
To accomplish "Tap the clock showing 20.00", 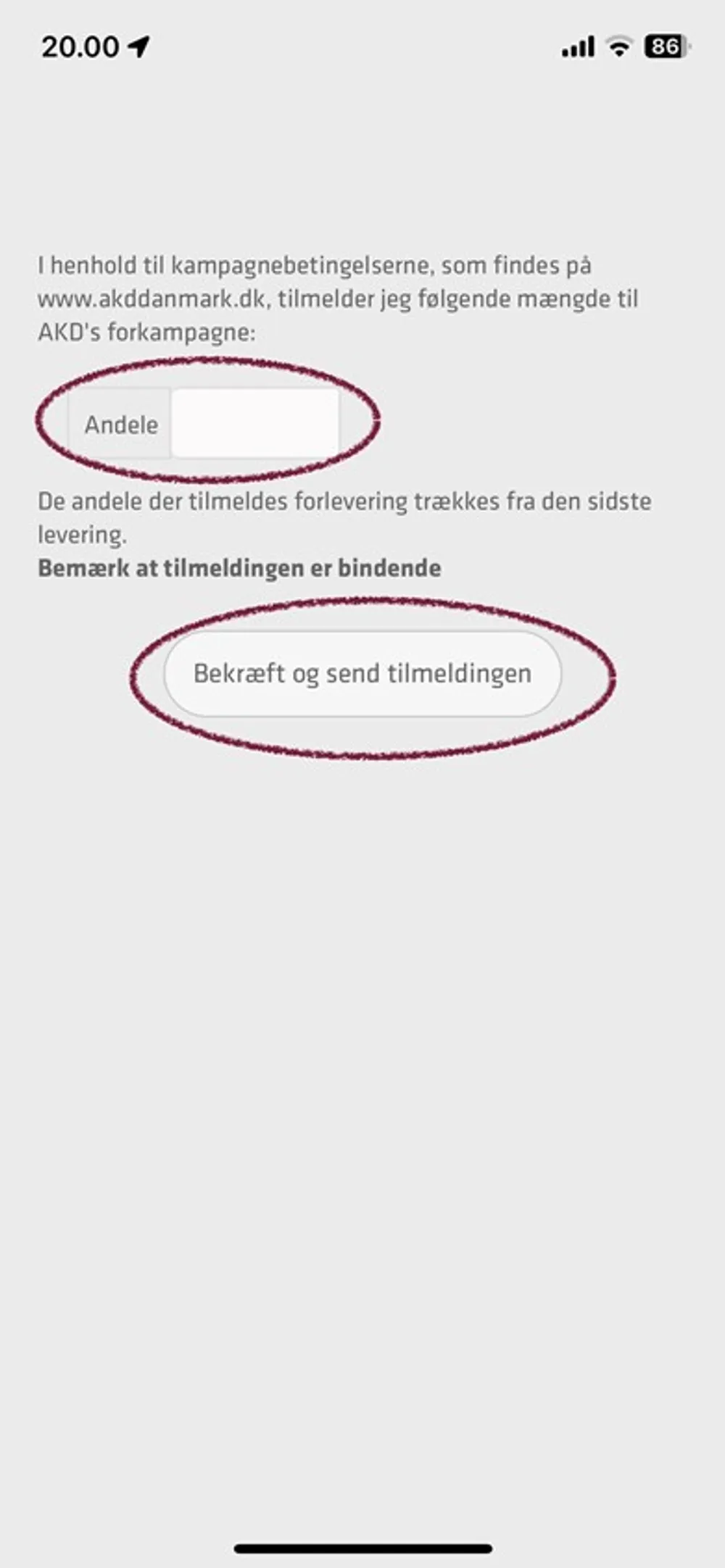I will tap(80, 46).
